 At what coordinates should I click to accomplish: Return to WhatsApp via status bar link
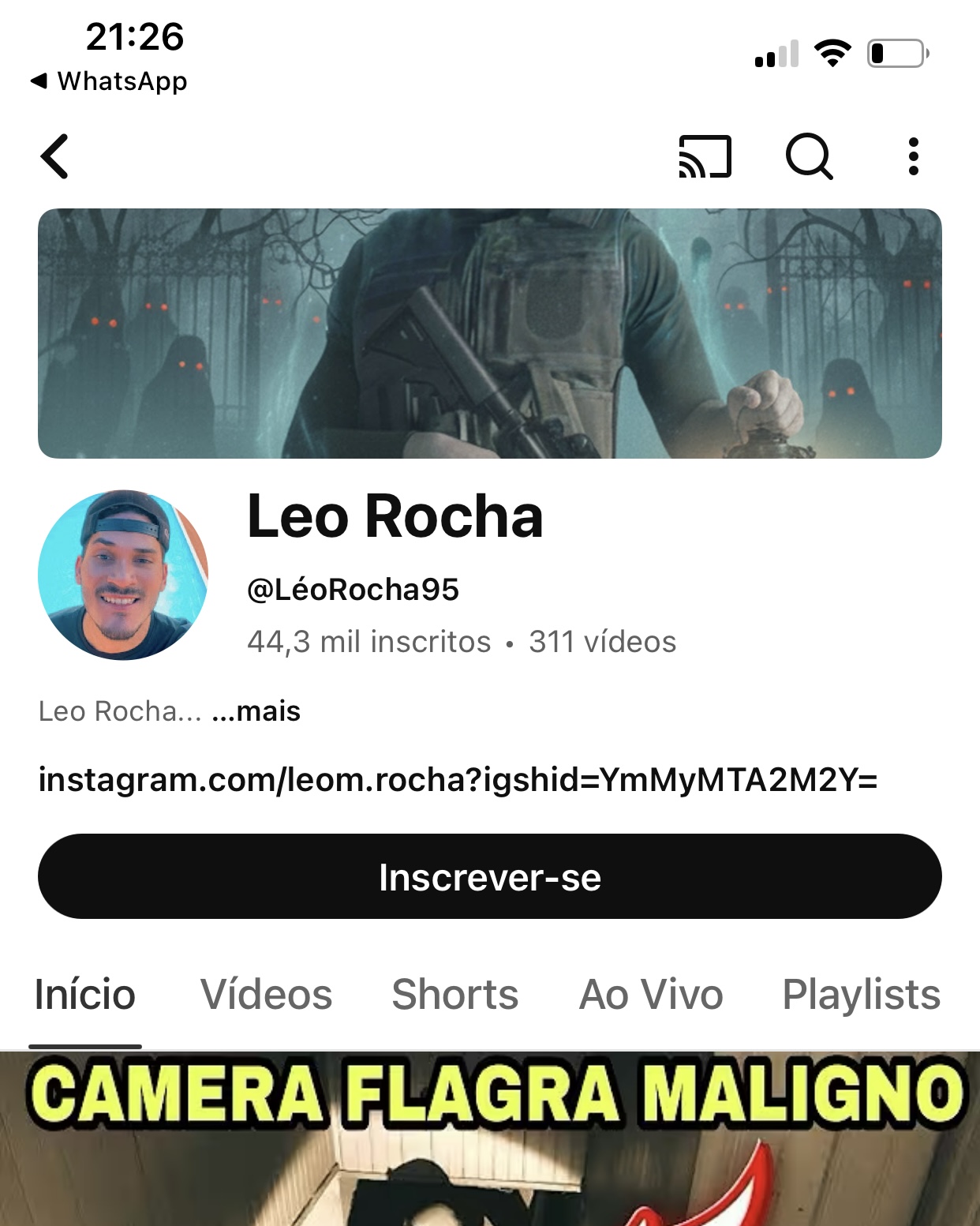click(109, 81)
